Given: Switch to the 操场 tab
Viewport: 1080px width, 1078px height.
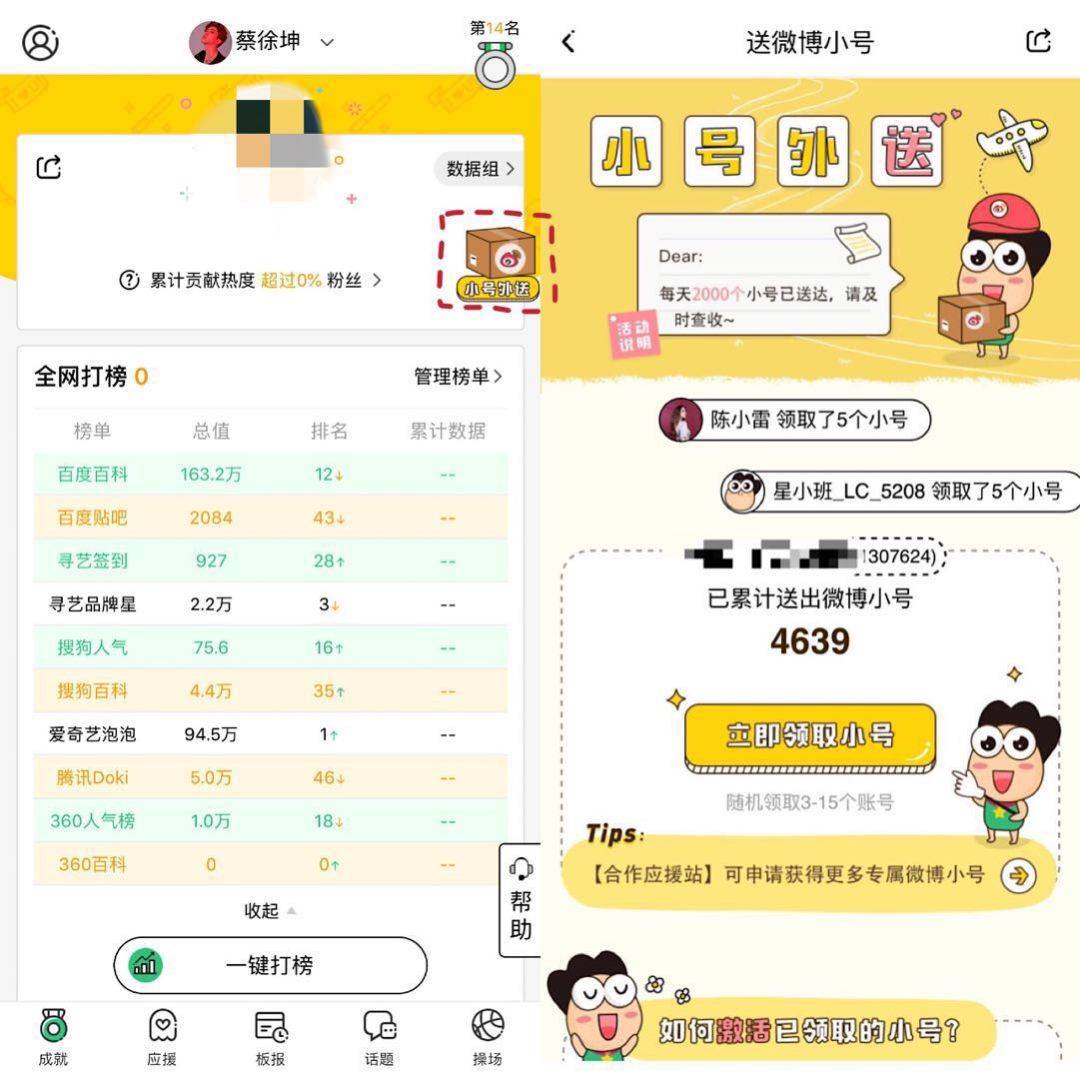Looking at the screenshot, I should tap(487, 1037).
